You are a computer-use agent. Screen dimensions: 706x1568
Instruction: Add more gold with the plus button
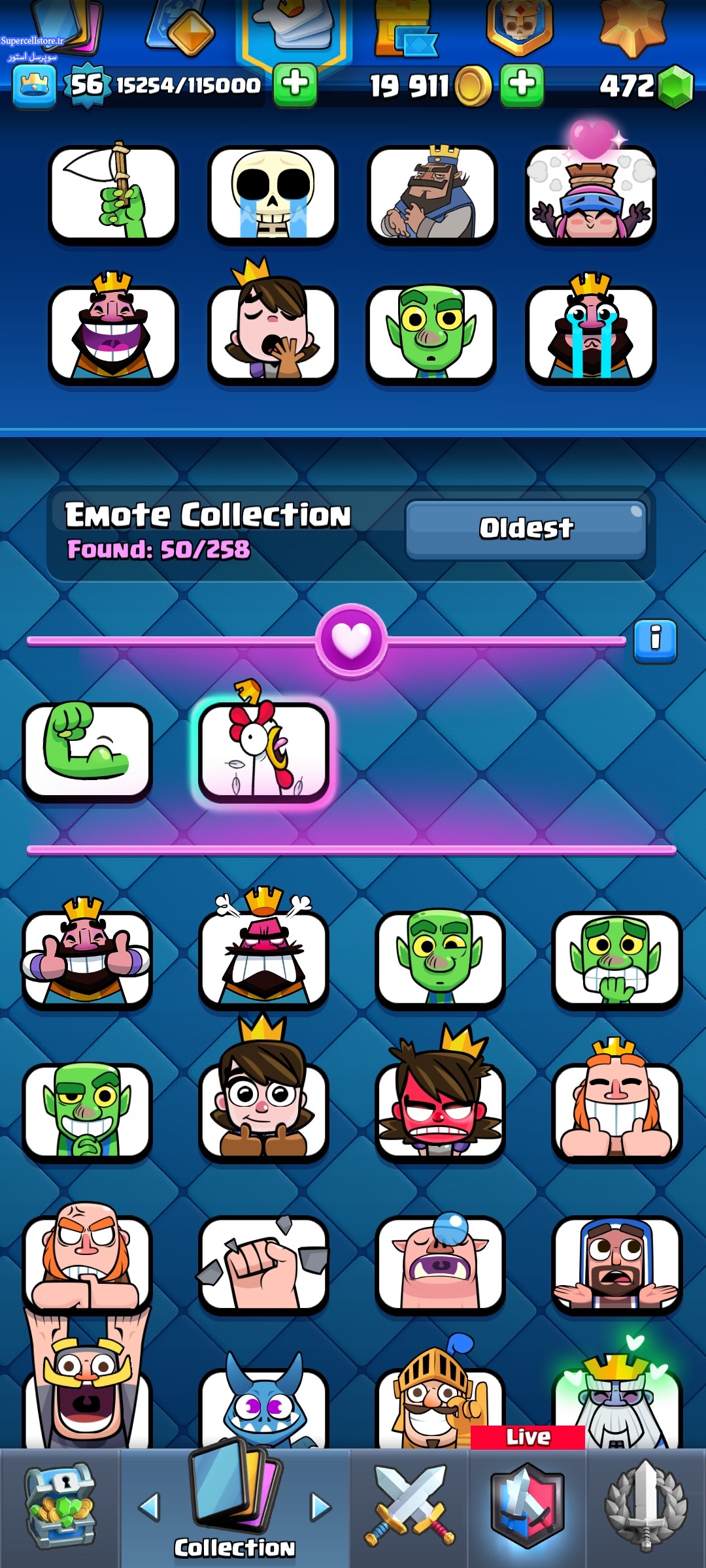(x=522, y=85)
